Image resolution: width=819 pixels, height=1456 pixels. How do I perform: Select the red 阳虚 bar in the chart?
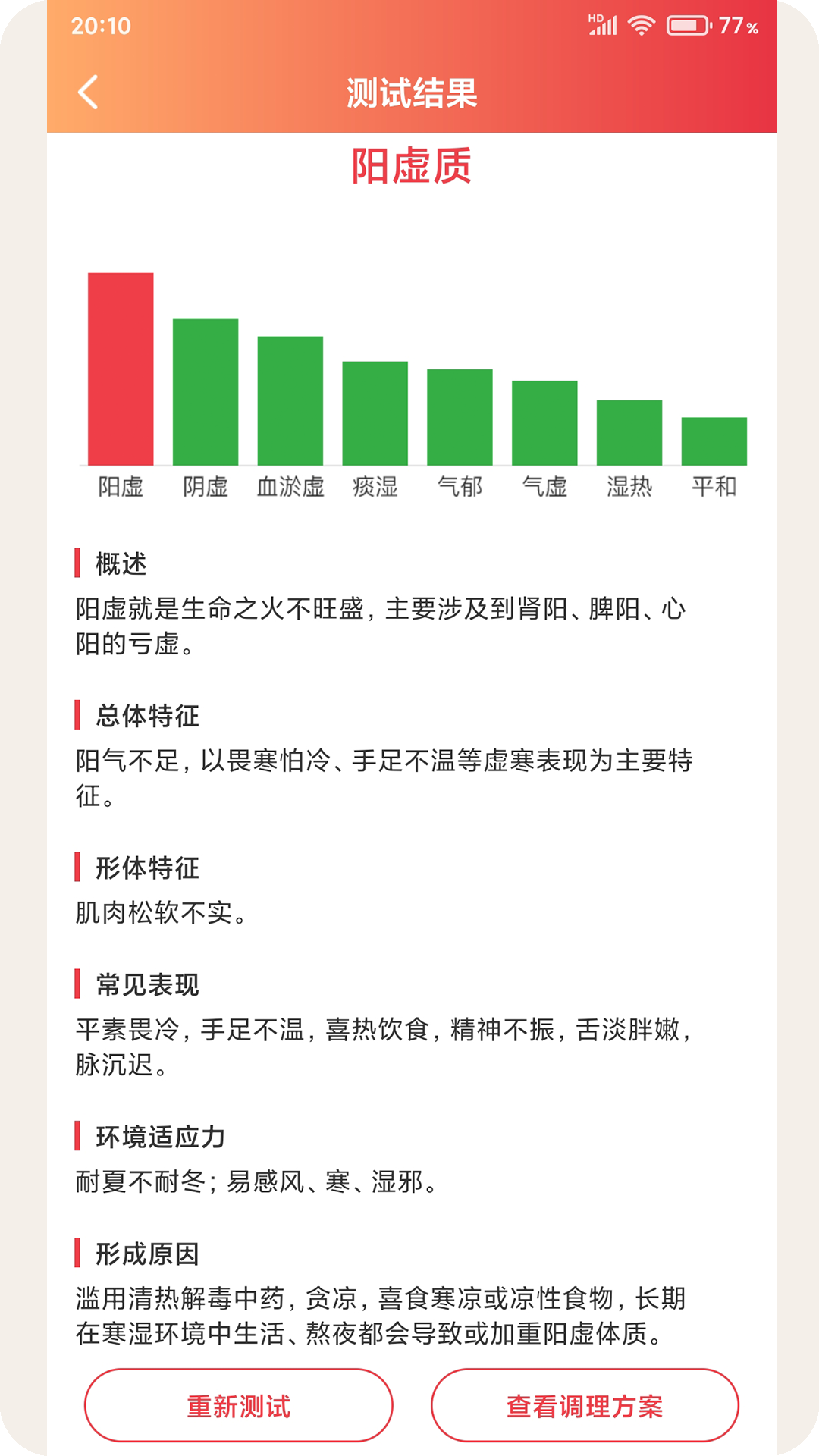120,370
